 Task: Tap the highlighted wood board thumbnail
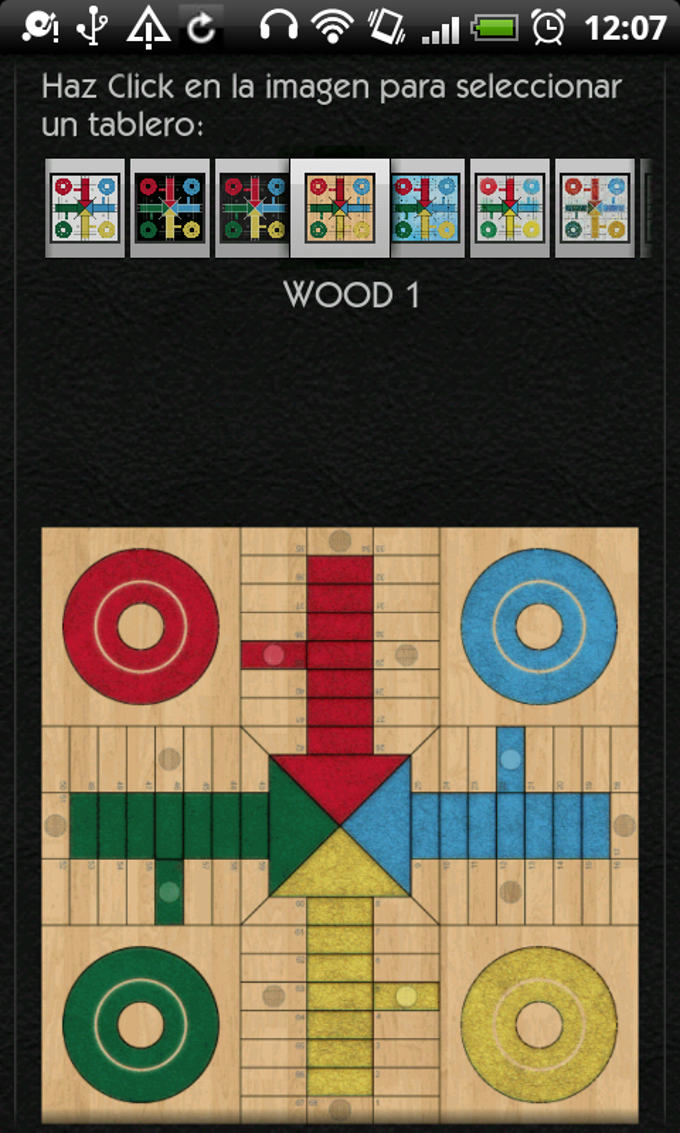340,208
